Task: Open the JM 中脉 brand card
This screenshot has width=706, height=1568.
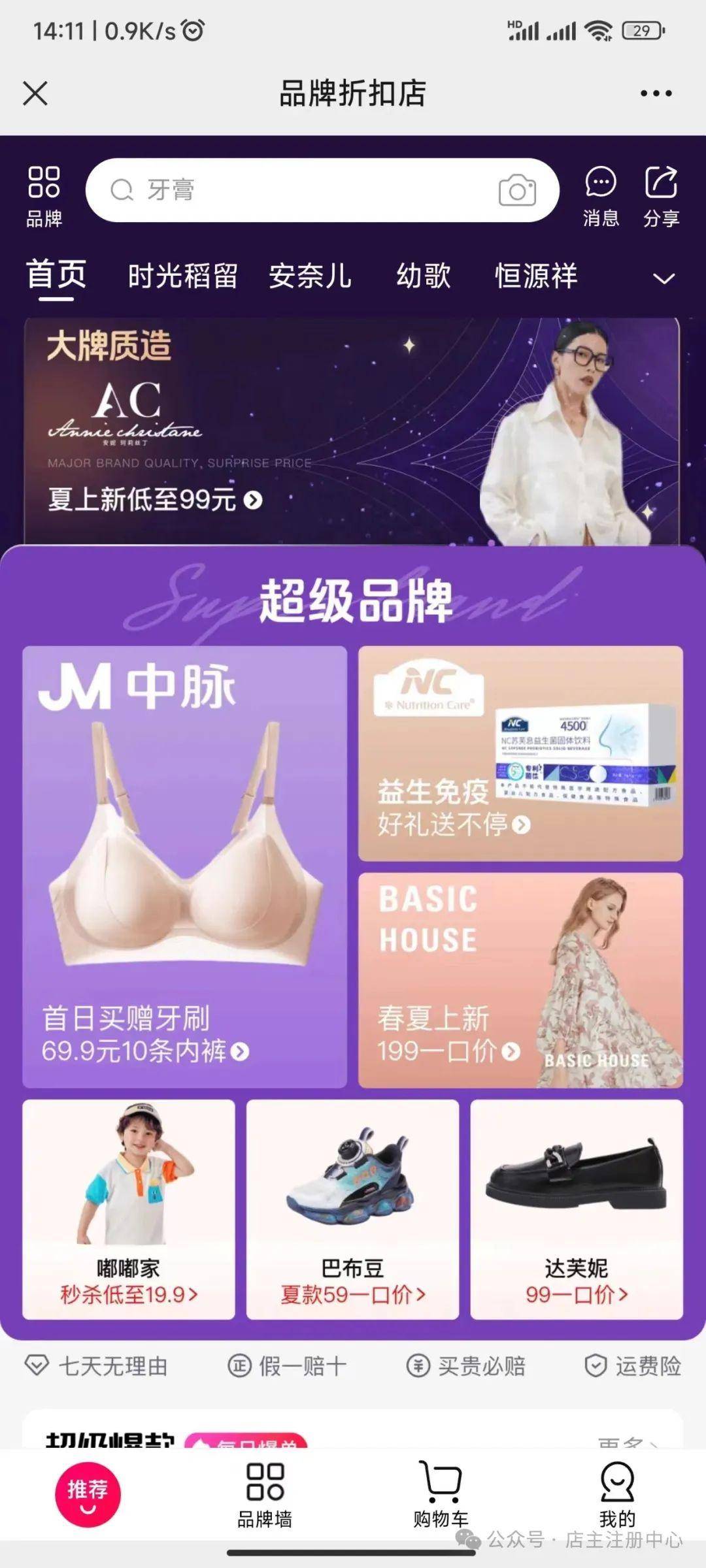Action: (184, 866)
